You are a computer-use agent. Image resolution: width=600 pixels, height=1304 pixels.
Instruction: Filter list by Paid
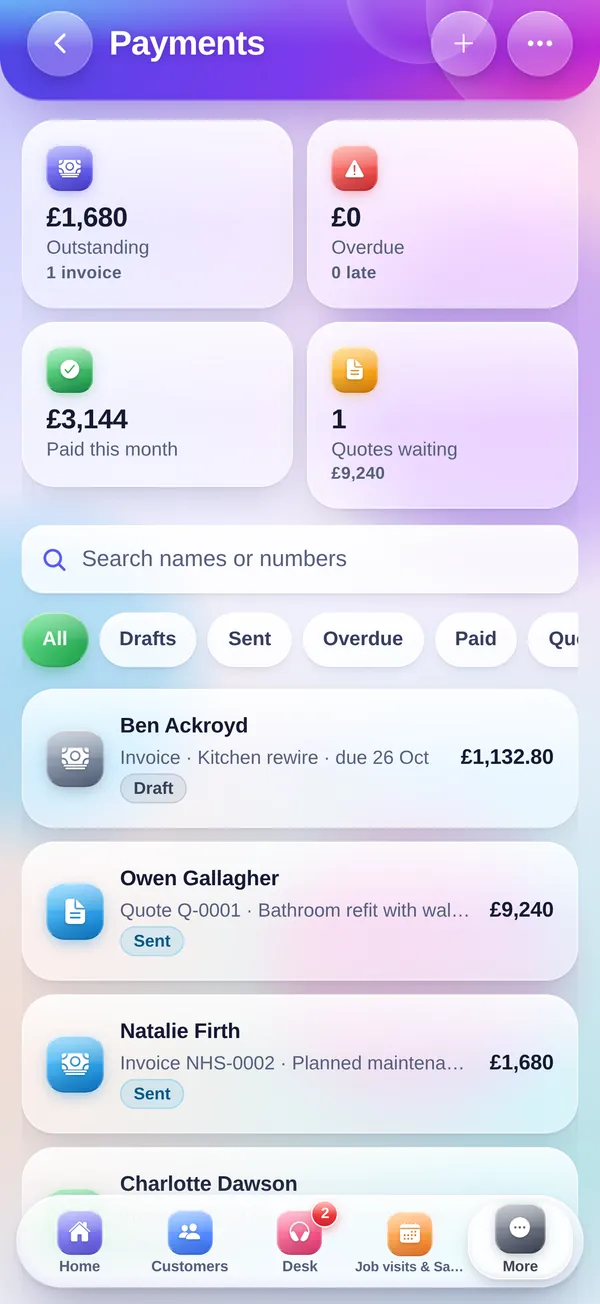[x=476, y=639]
